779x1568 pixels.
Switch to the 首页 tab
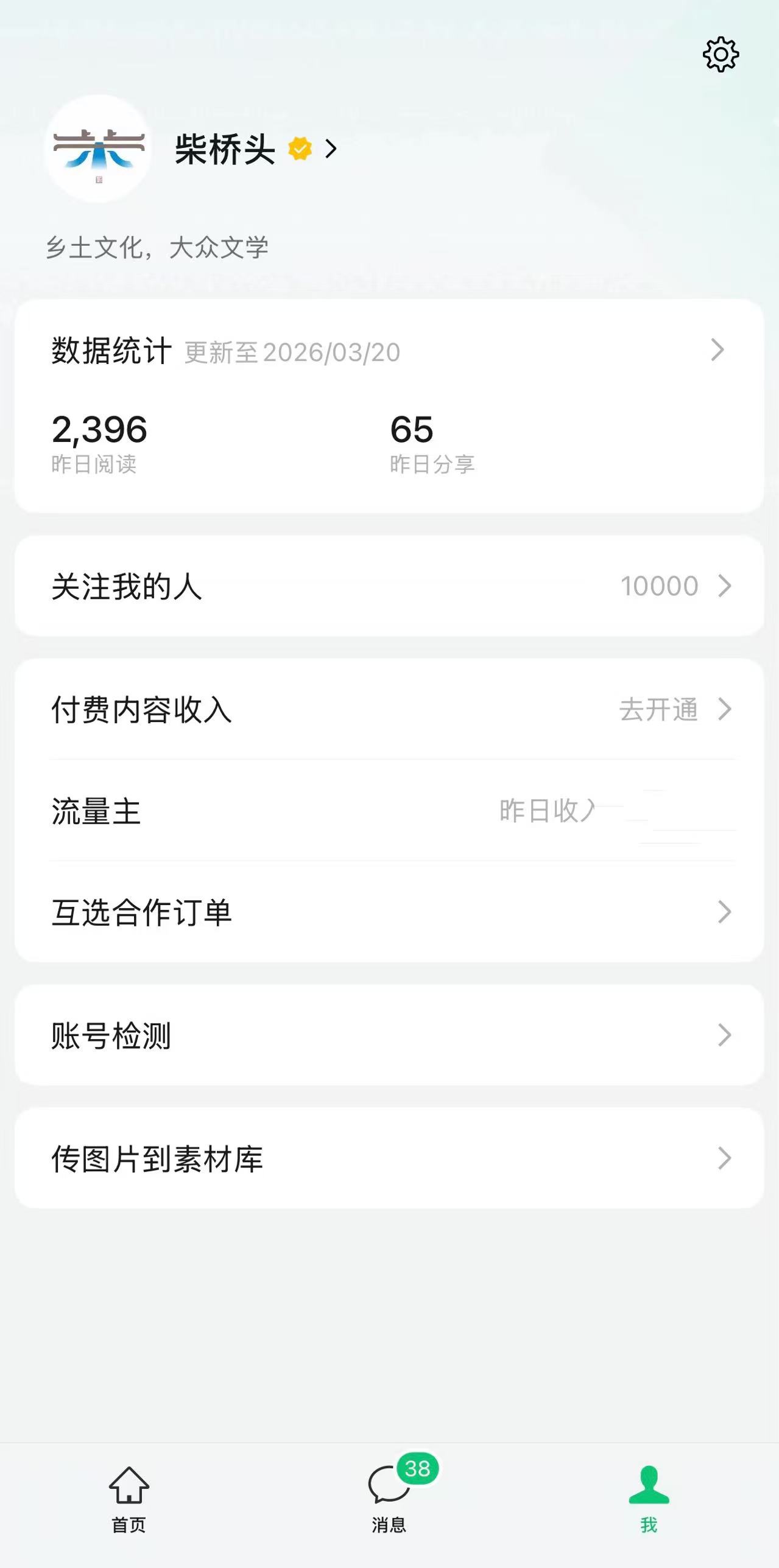(129, 1499)
